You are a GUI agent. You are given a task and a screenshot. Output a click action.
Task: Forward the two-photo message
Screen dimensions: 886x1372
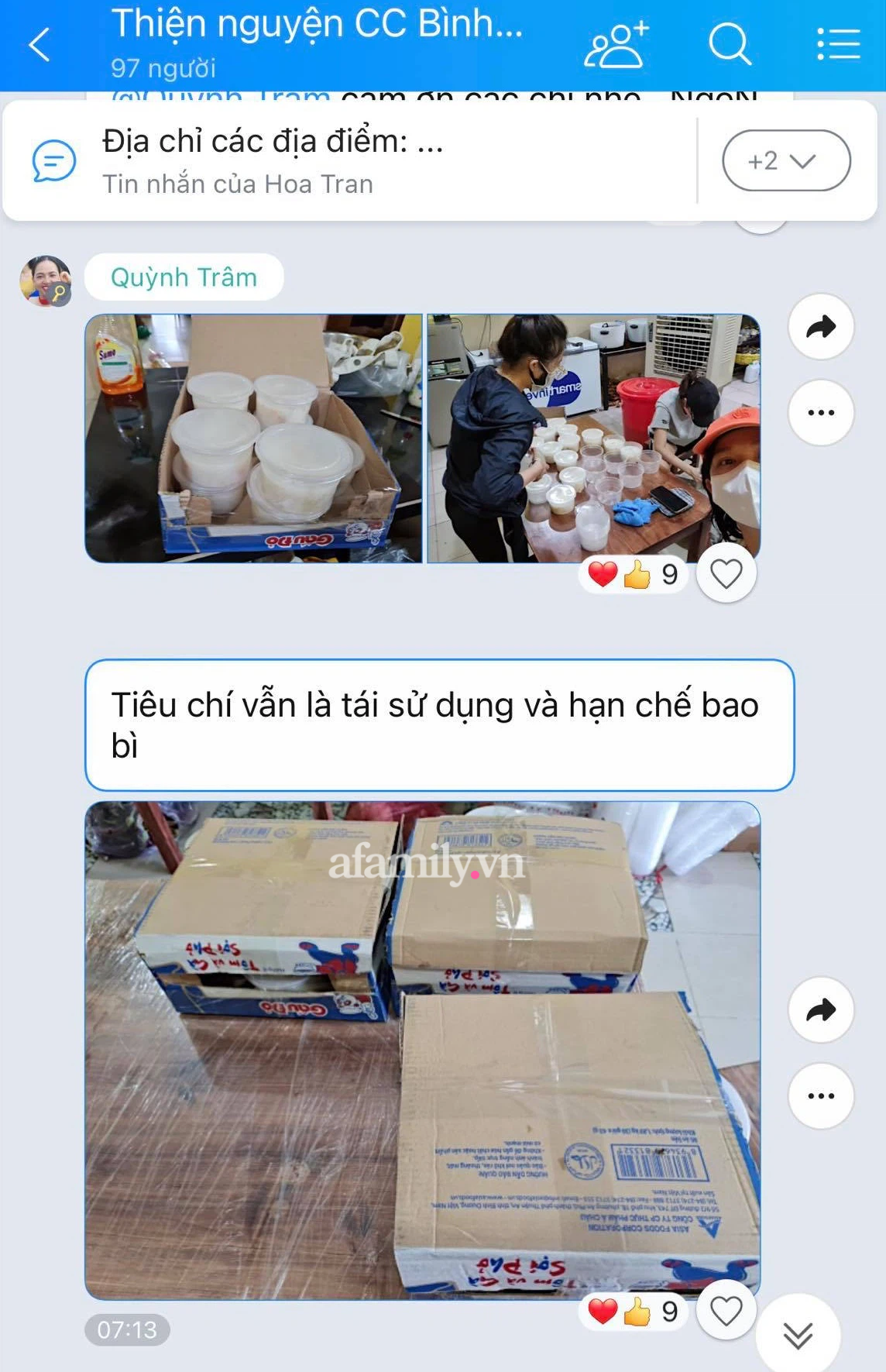click(821, 327)
